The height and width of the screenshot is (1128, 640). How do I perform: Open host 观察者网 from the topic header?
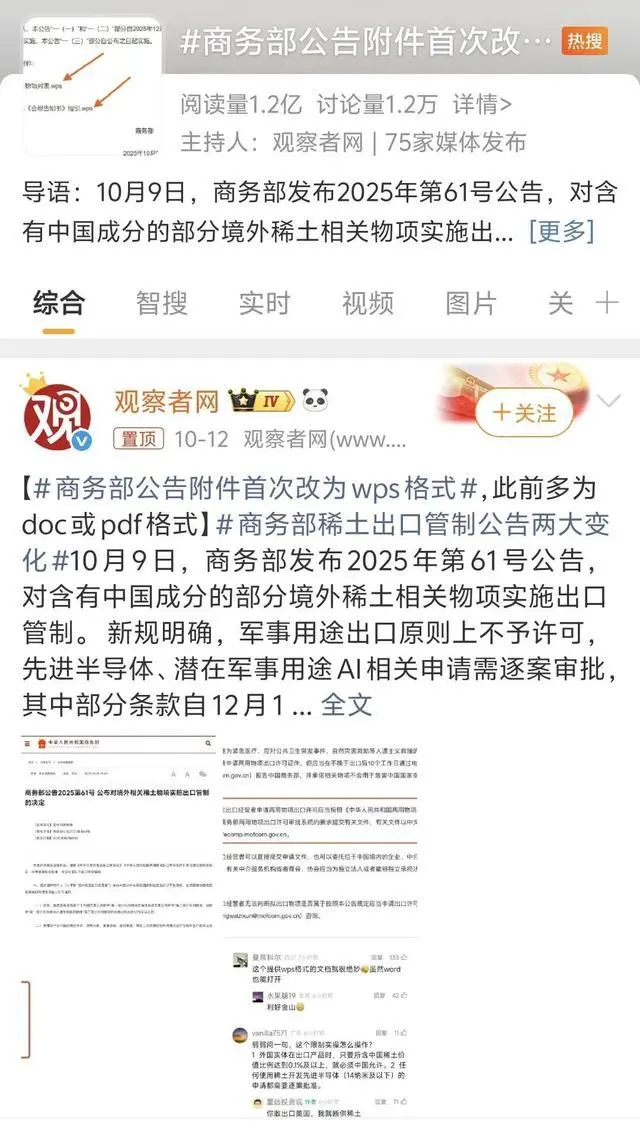tap(318, 143)
